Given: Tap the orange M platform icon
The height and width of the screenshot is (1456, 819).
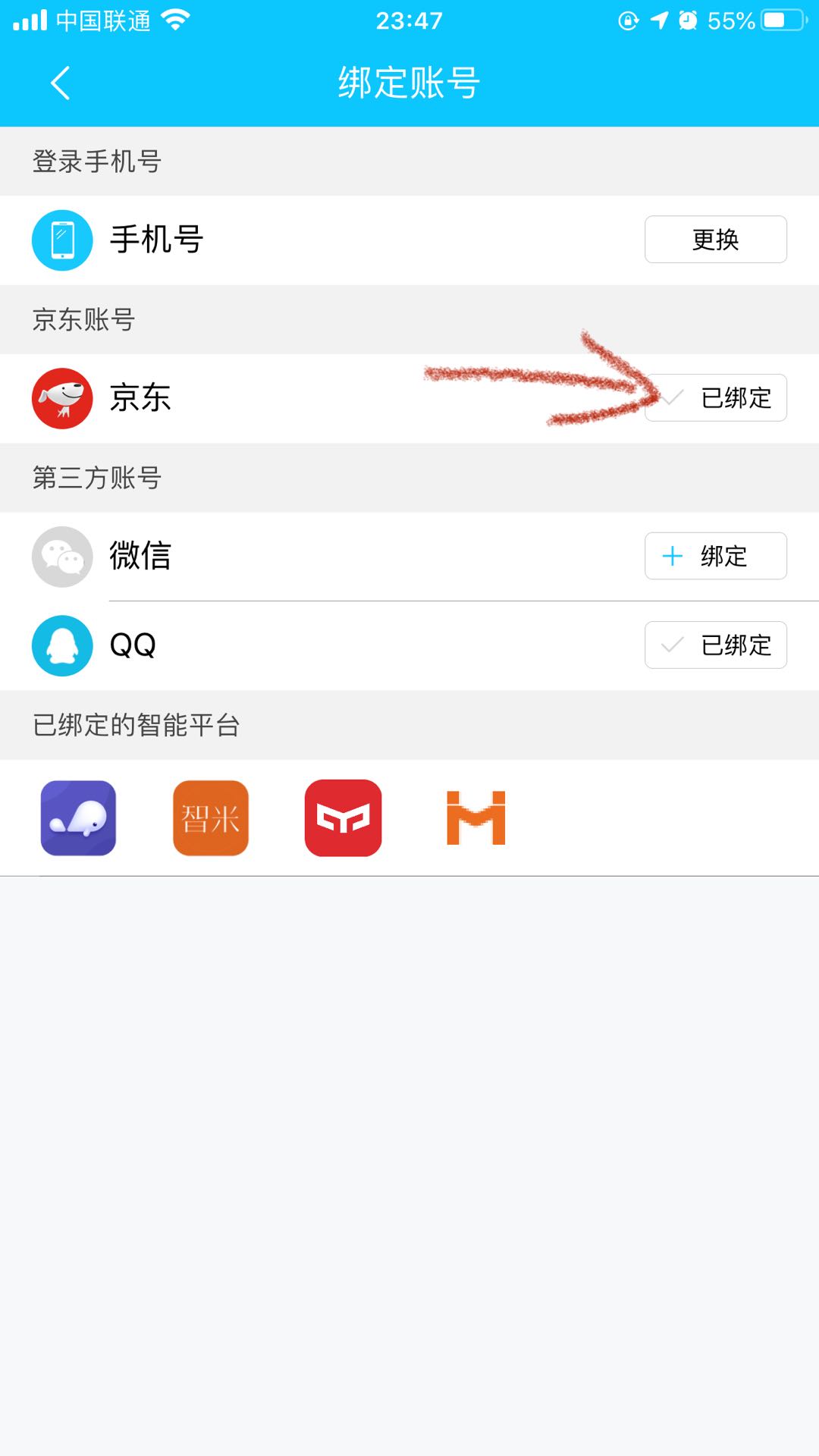Looking at the screenshot, I should 475,819.
